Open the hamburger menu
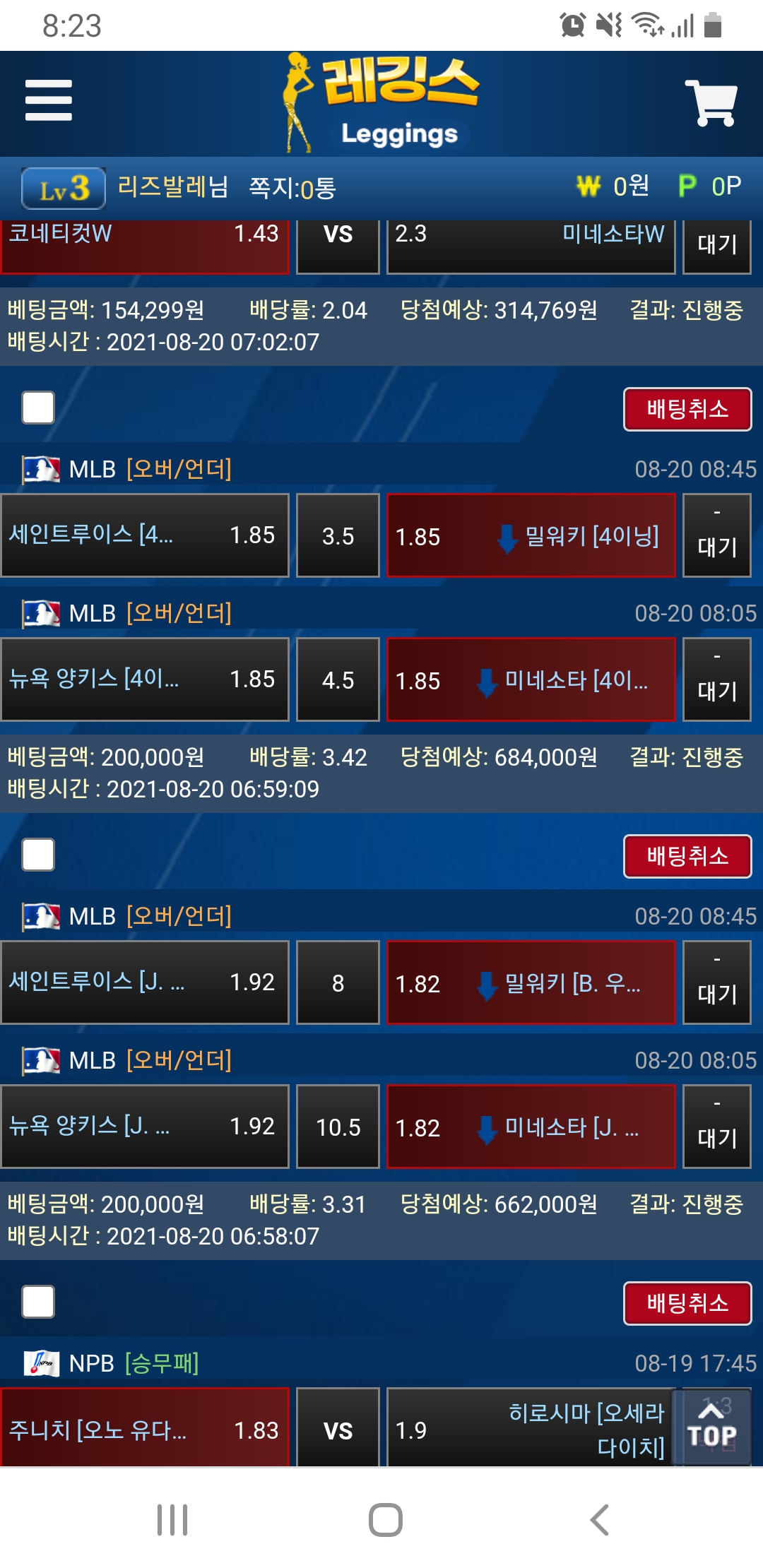763x1568 pixels. [48, 100]
